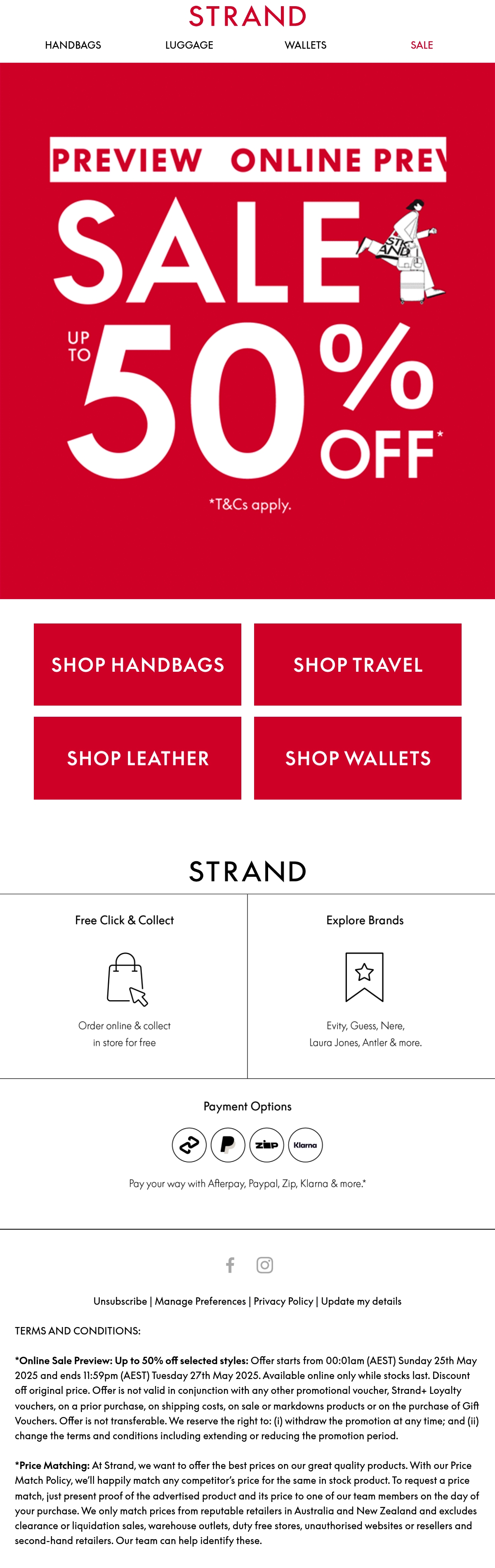Select the SHOP TRAVEL button
This screenshot has width=495, height=1568.
357,664
